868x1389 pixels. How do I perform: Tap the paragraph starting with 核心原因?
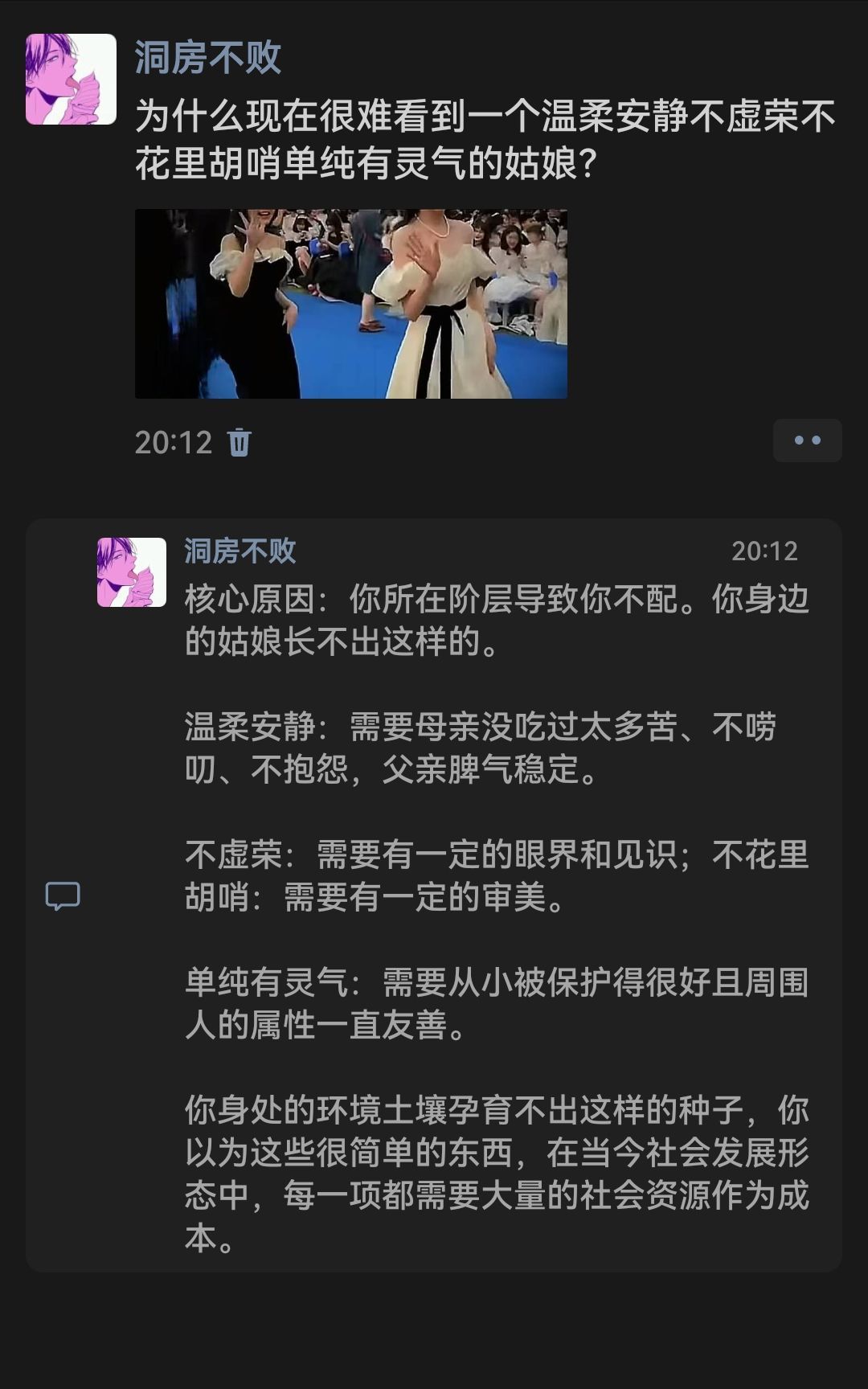(x=482, y=619)
